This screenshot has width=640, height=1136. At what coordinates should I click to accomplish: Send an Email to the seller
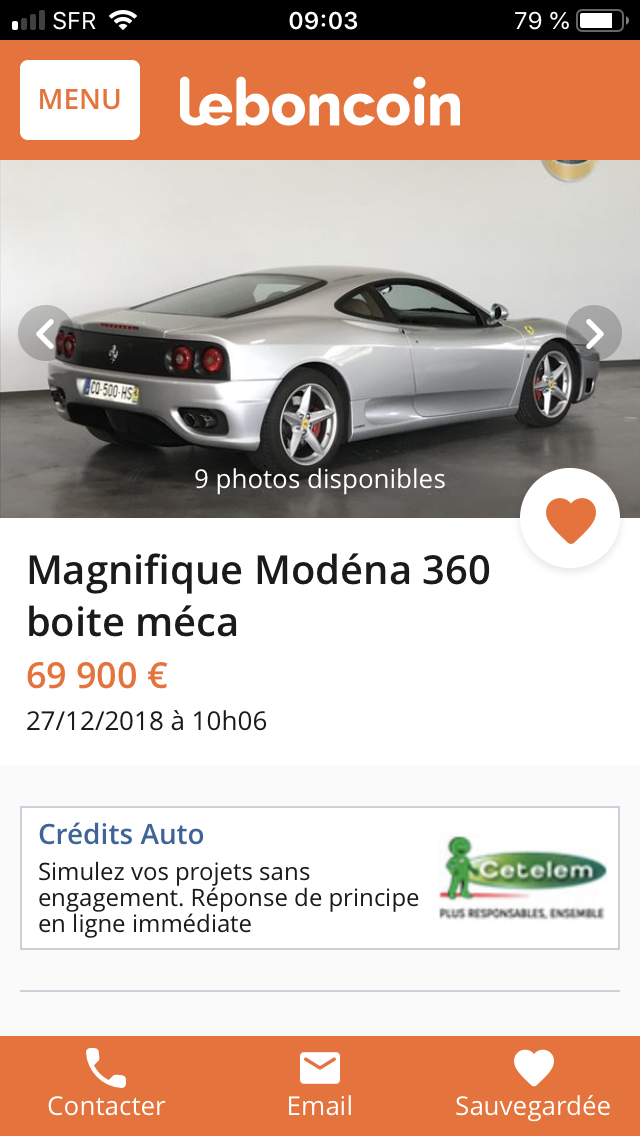pyautogui.click(x=320, y=1085)
